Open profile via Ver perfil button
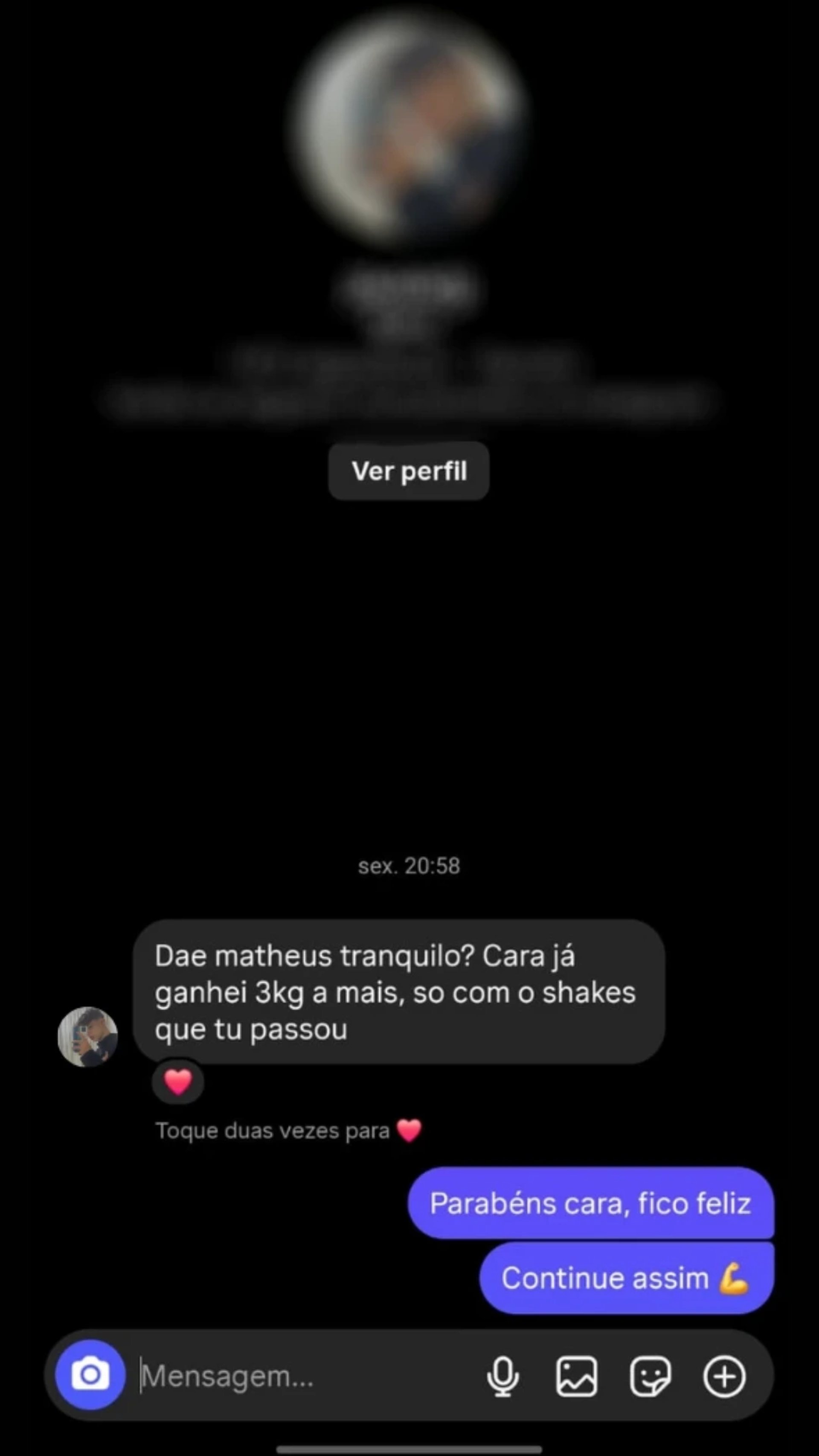 tap(409, 471)
